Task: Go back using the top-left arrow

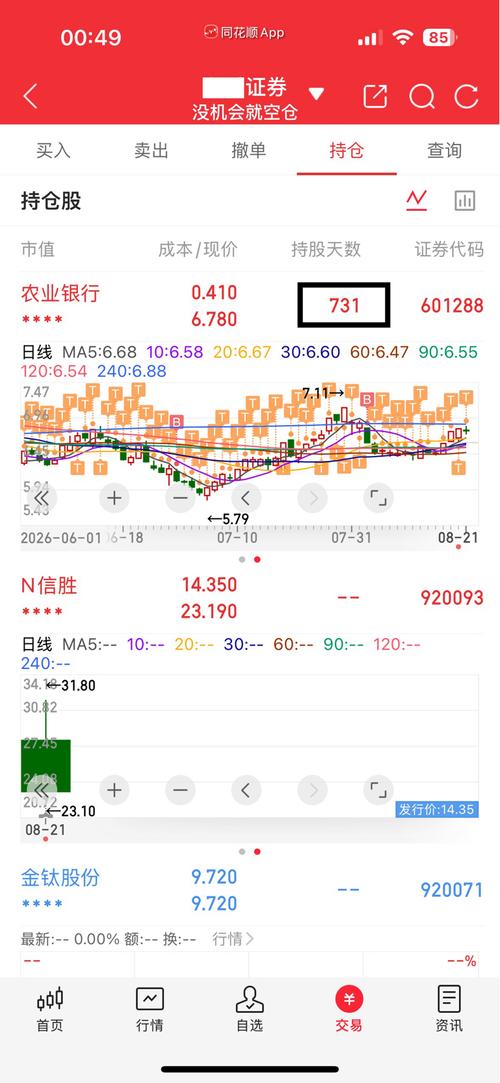Action: [x=30, y=96]
